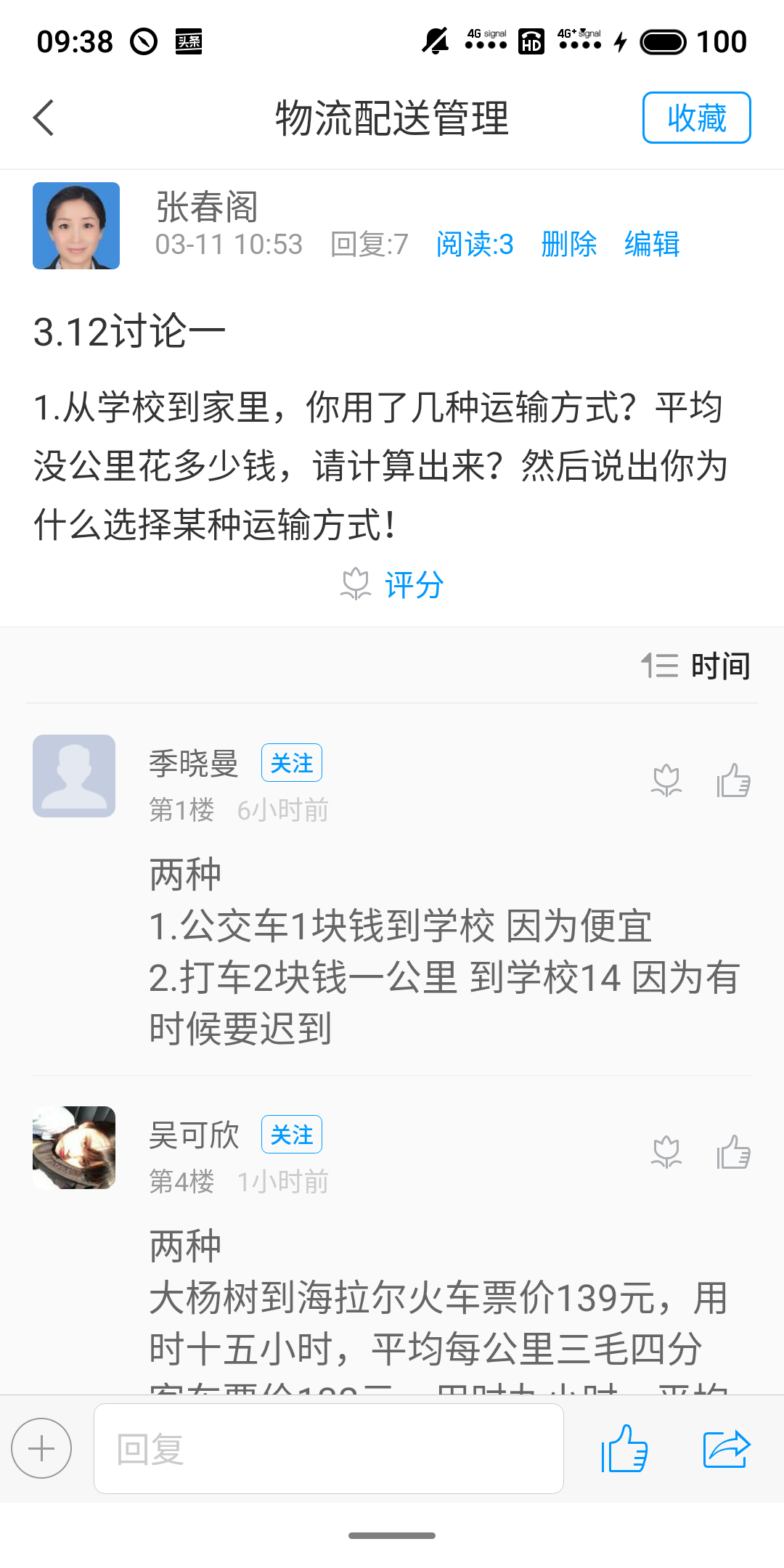This screenshot has height=1568, width=784.
Task: Open the plus attachment button
Action: (41, 1448)
